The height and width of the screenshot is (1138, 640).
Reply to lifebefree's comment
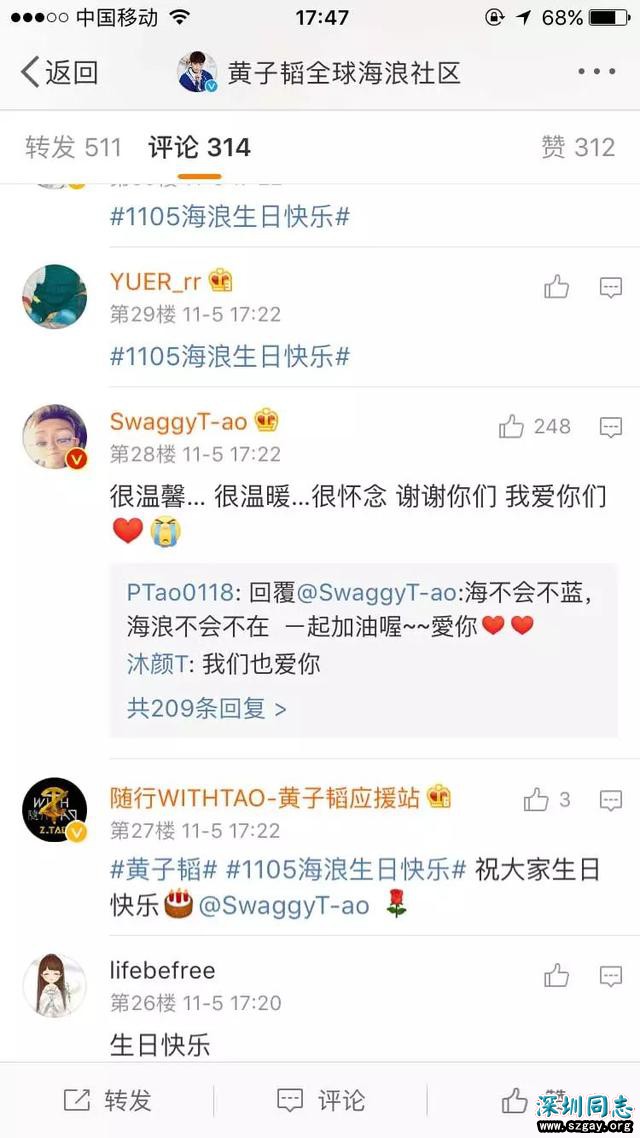coord(611,975)
